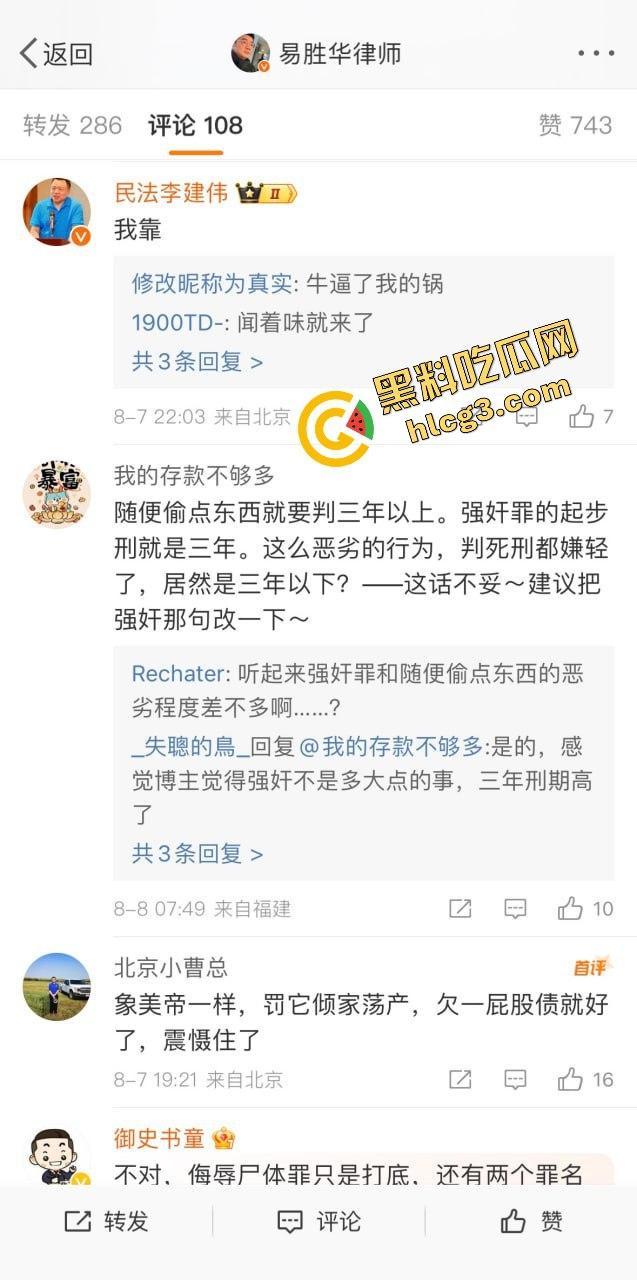Go back using 返回 arrow
Image resolution: width=637 pixels, height=1280 pixels.
click(55, 54)
